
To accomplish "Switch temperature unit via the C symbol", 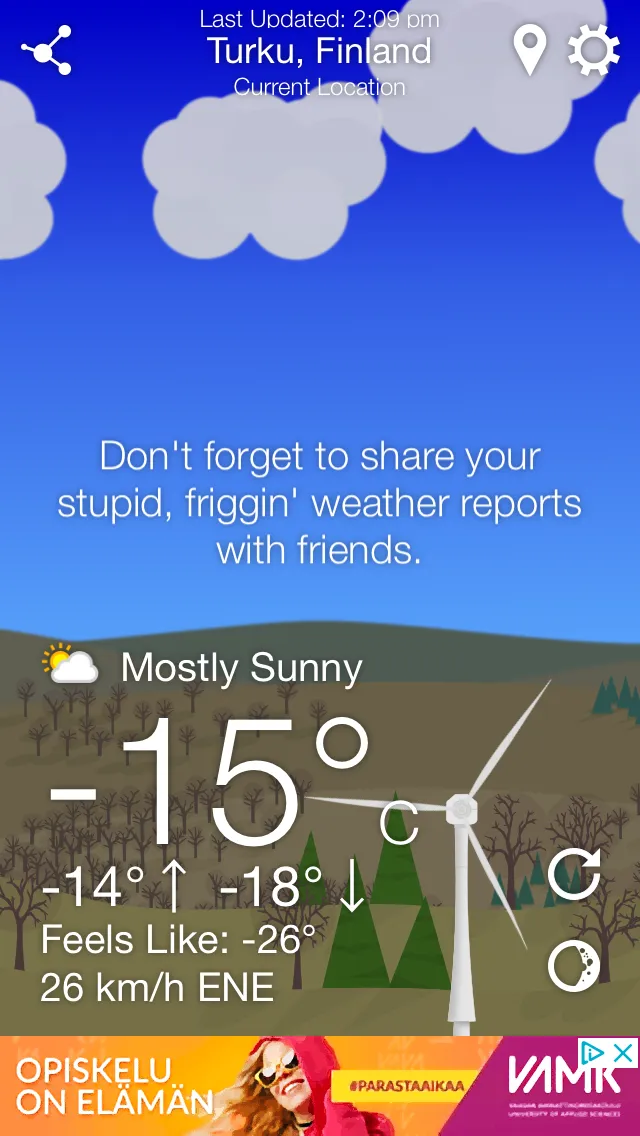I will point(398,823).
